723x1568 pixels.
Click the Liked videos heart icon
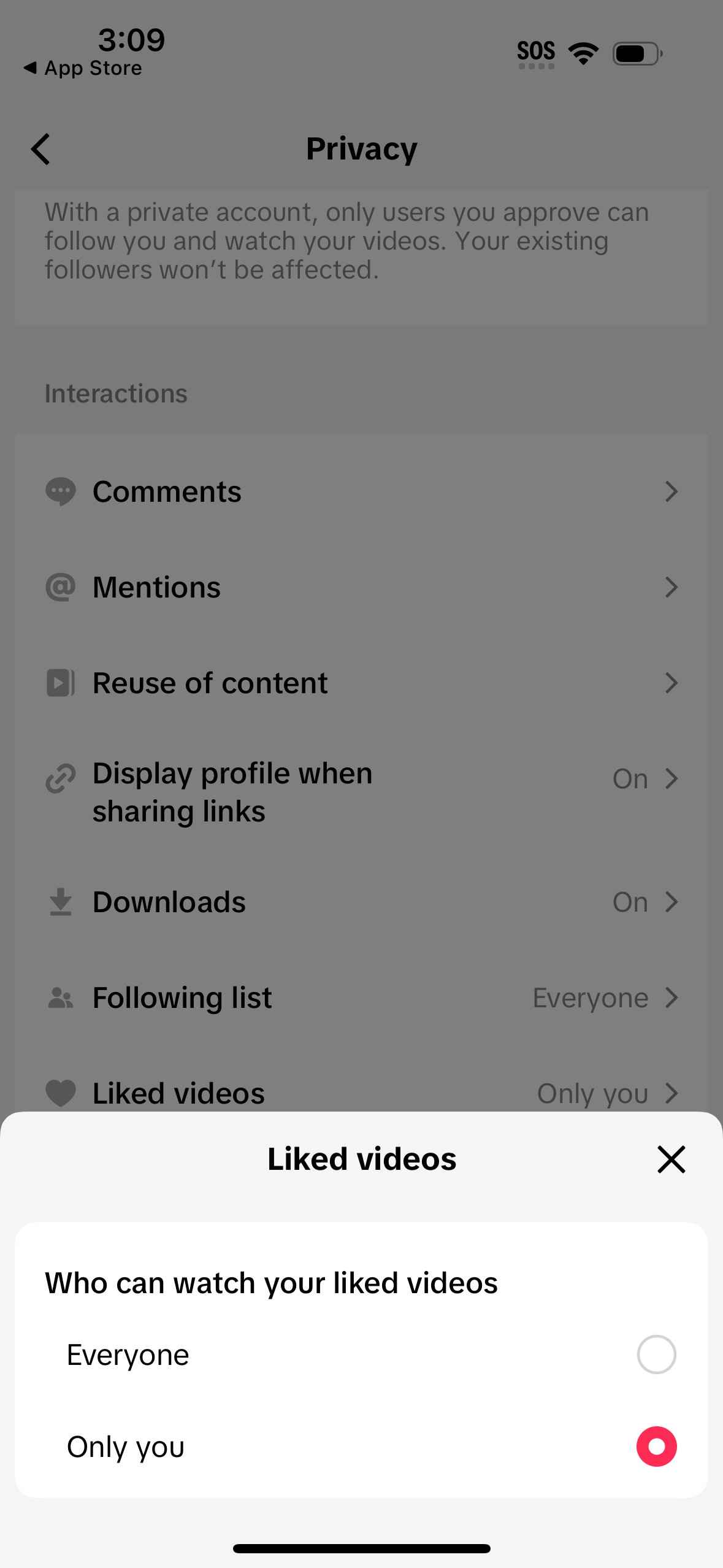point(60,1093)
